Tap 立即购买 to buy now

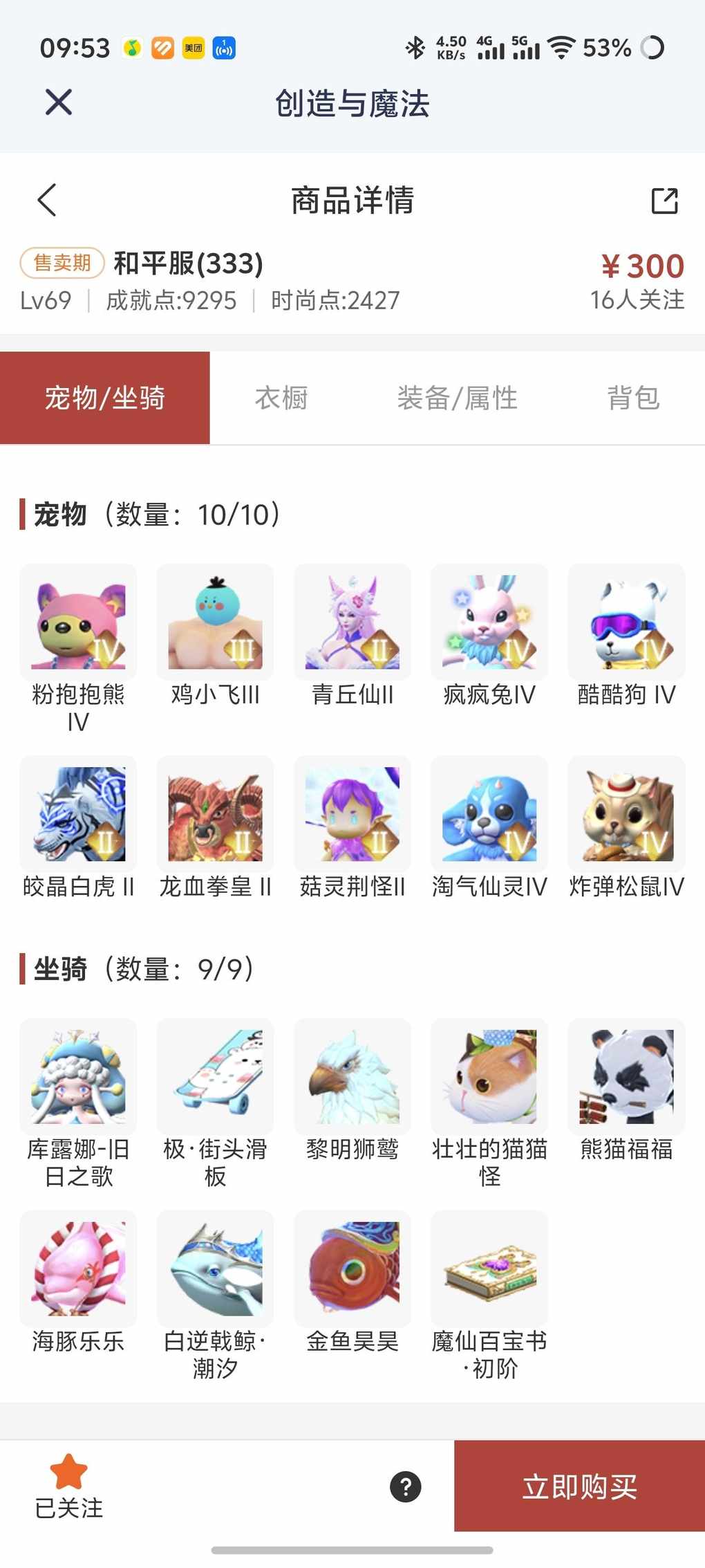[579, 1486]
